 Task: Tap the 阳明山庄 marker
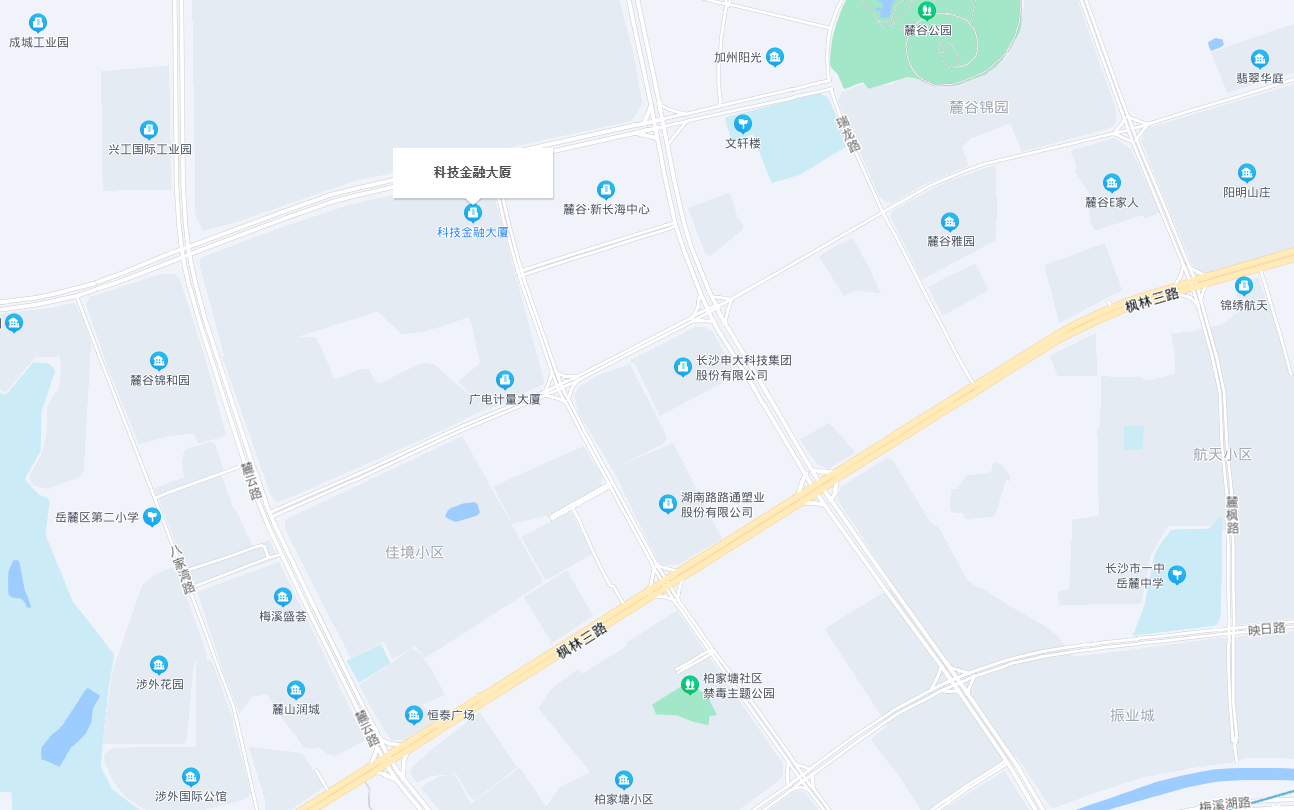pyautogui.click(x=1246, y=173)
